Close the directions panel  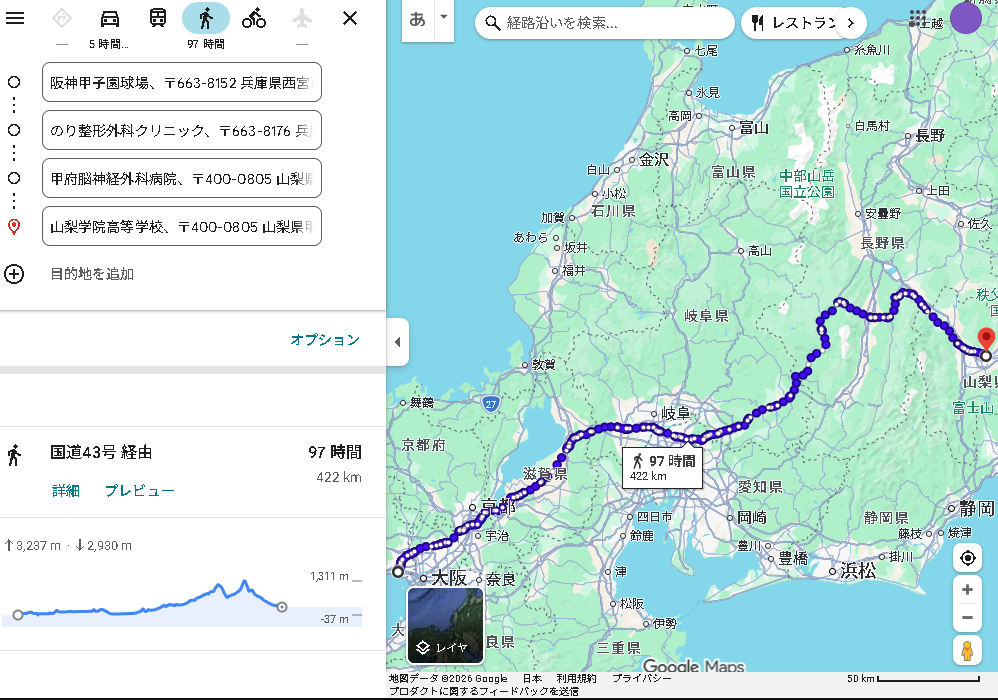pyautogui.click(x=349, y=18)
